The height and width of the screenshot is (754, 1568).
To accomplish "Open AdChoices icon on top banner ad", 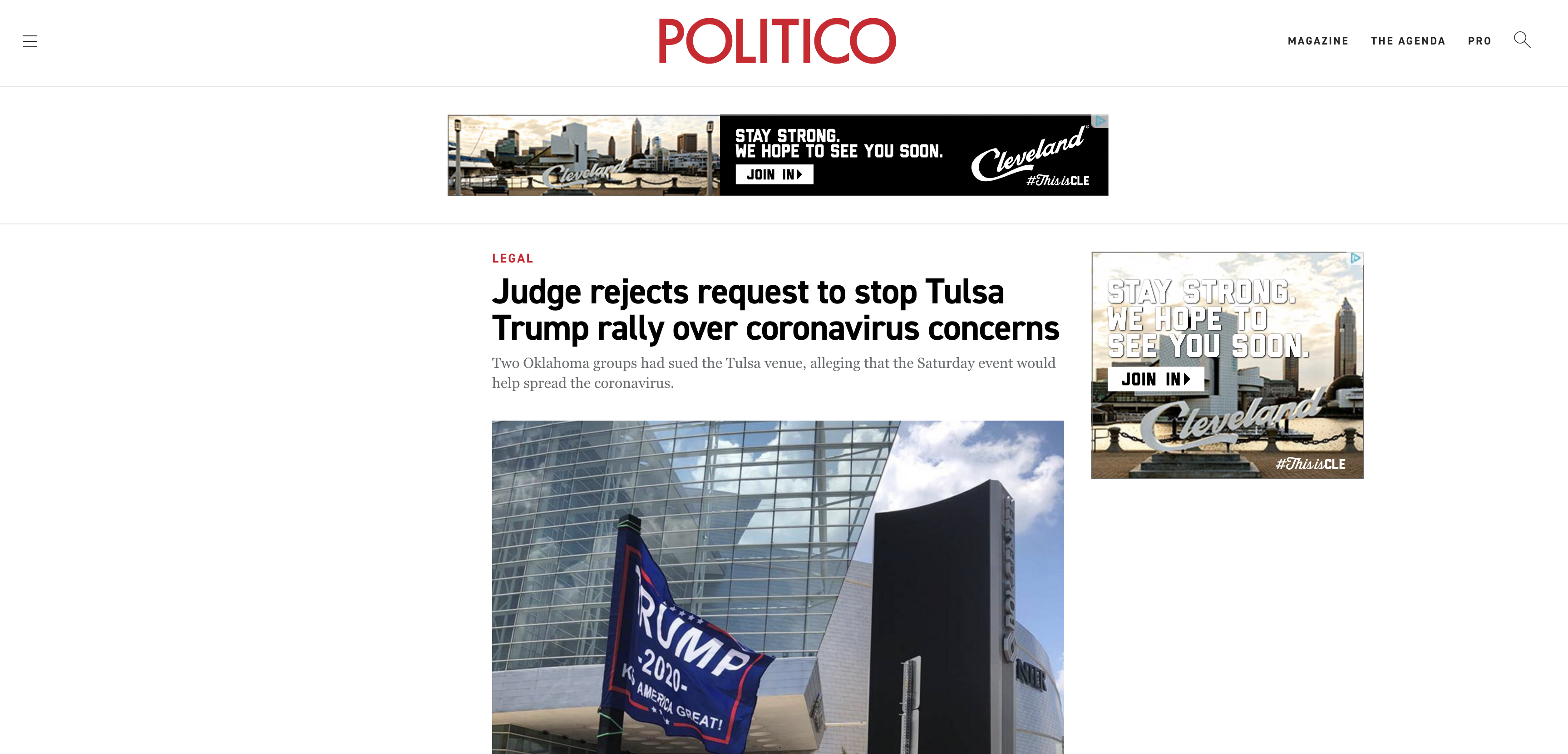I will pyautogui.click(x=1100, y=121).
